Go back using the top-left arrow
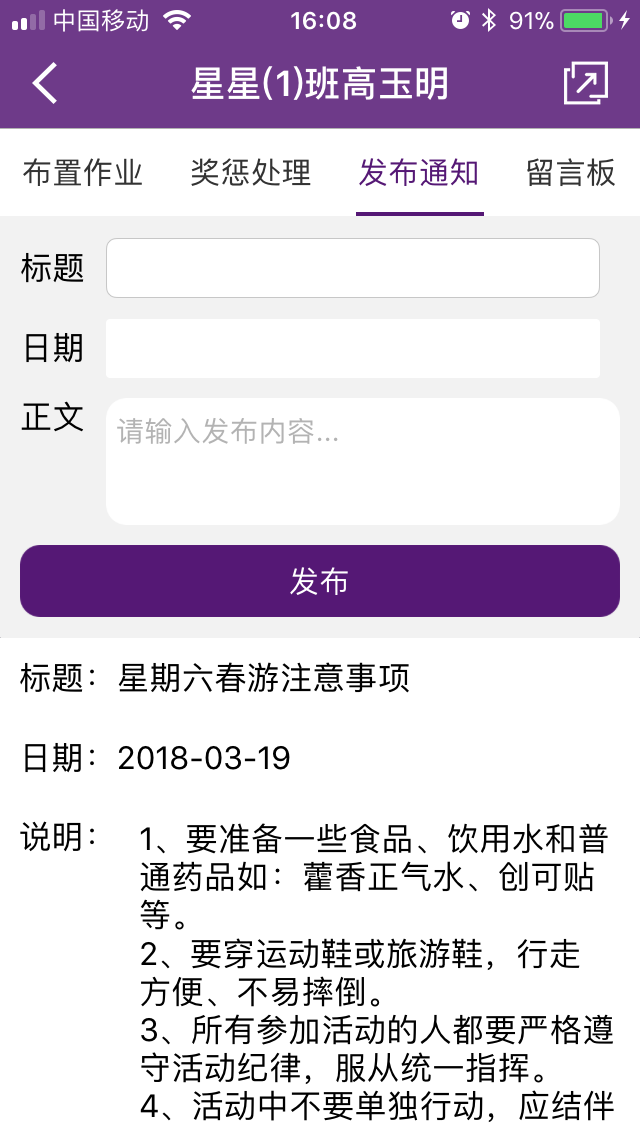The image size is (640, 1136). click(x=44, y=83)
